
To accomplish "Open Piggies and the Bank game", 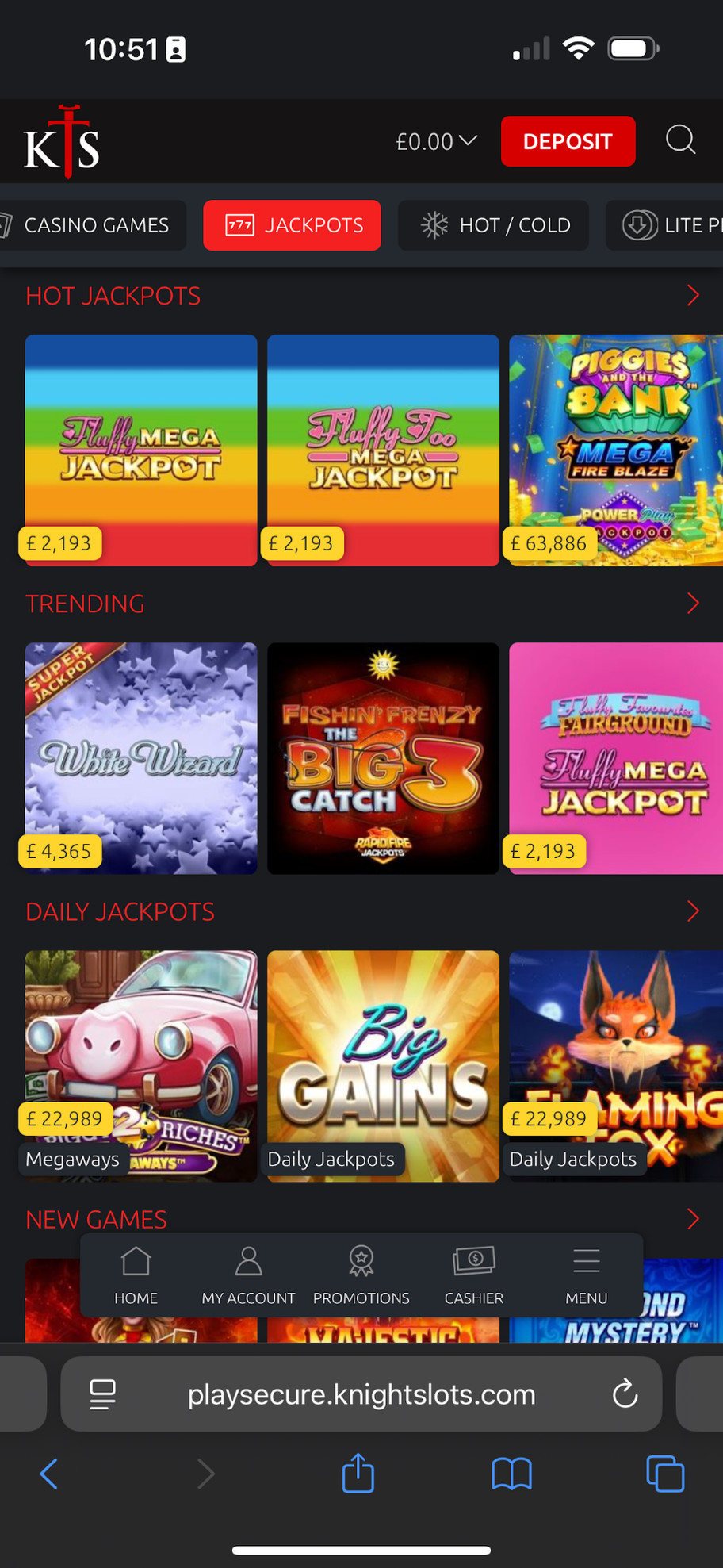I will tap(616, 450).
